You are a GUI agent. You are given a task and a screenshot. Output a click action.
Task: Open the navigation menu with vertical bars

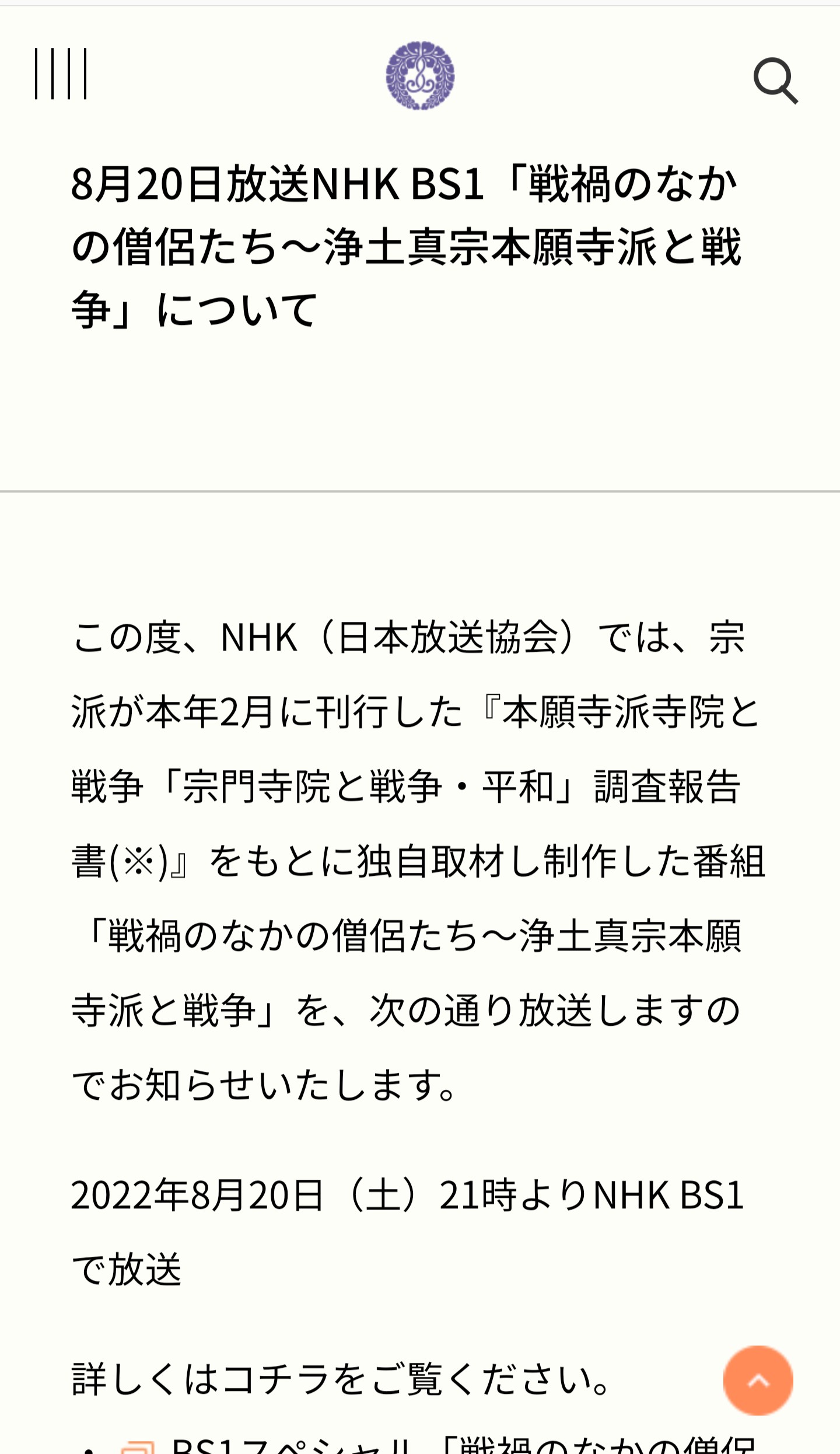tap(61, 74)
